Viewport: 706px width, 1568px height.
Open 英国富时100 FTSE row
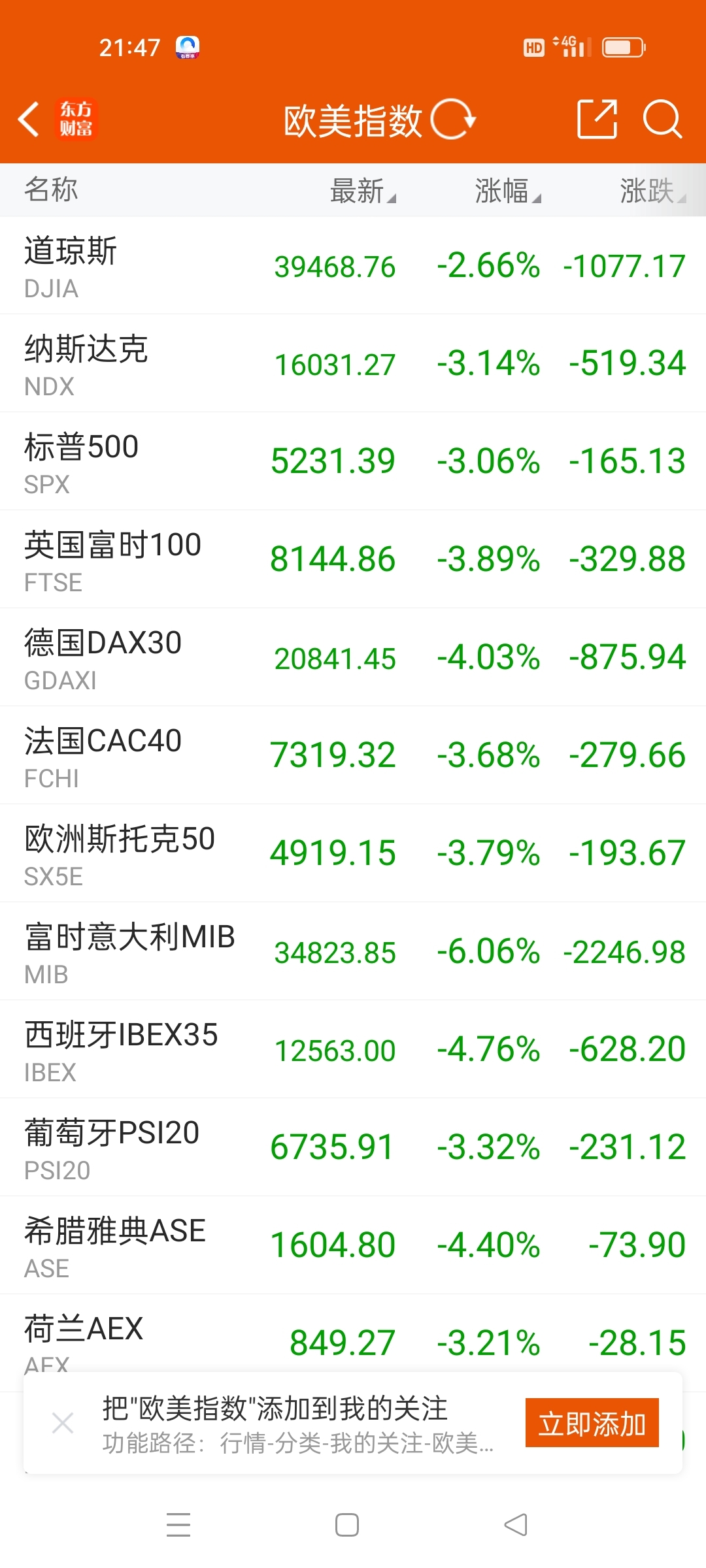click(x=353, y=559)
